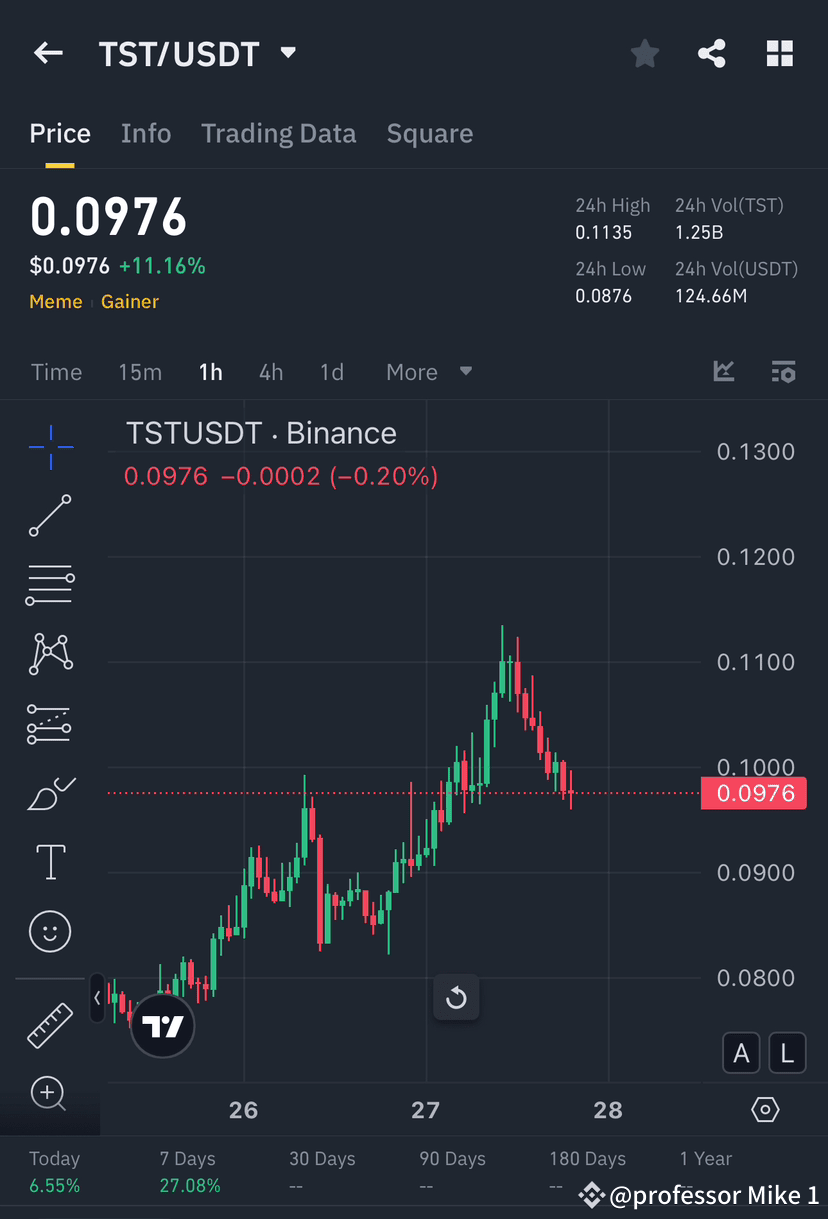Toggle the favorite star for TST/USDT
828x1219 pixels.
point(644,53)
